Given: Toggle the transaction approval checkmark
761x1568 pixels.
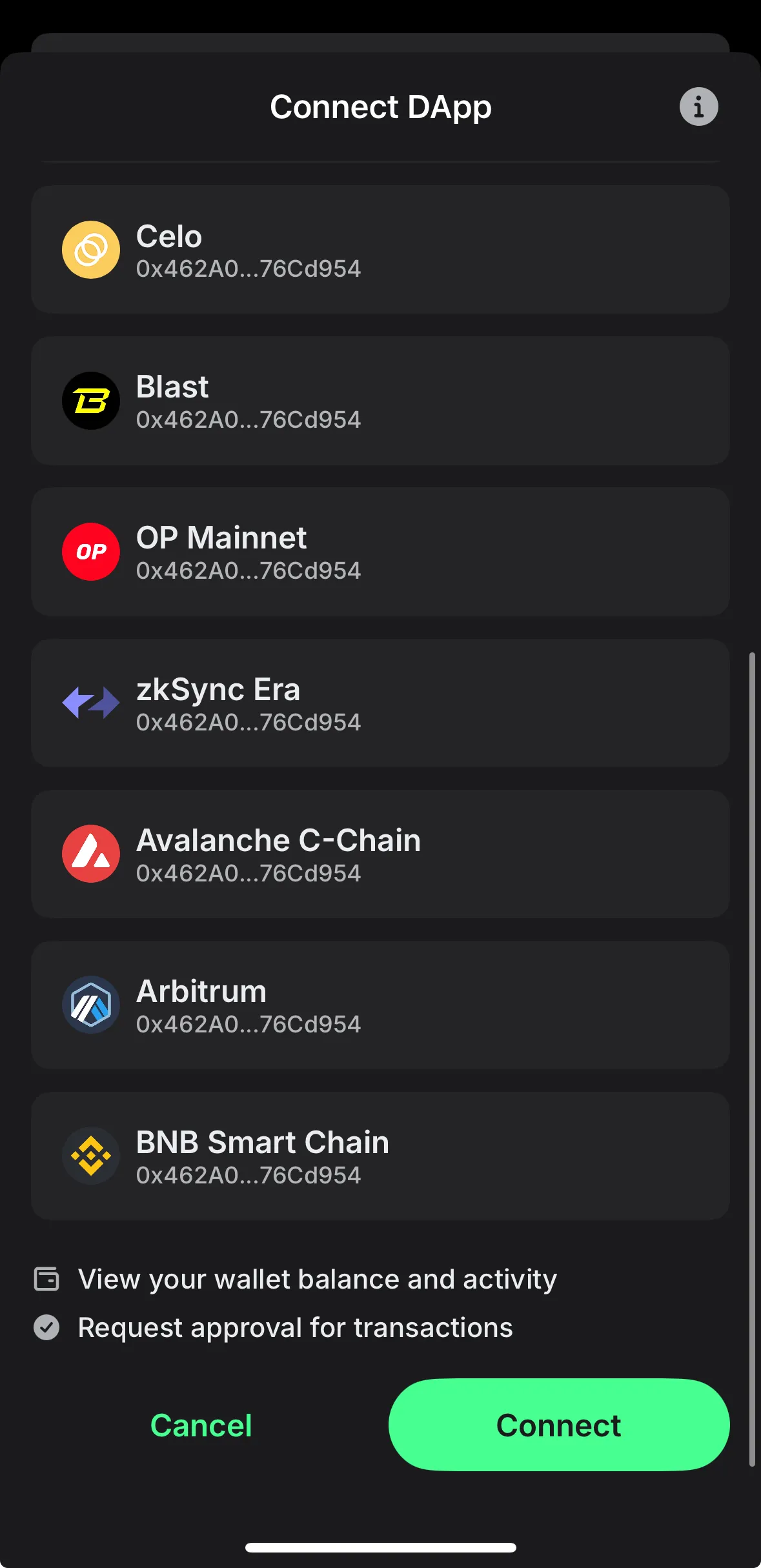Looking at the screenshot, I should (46, 1327).
